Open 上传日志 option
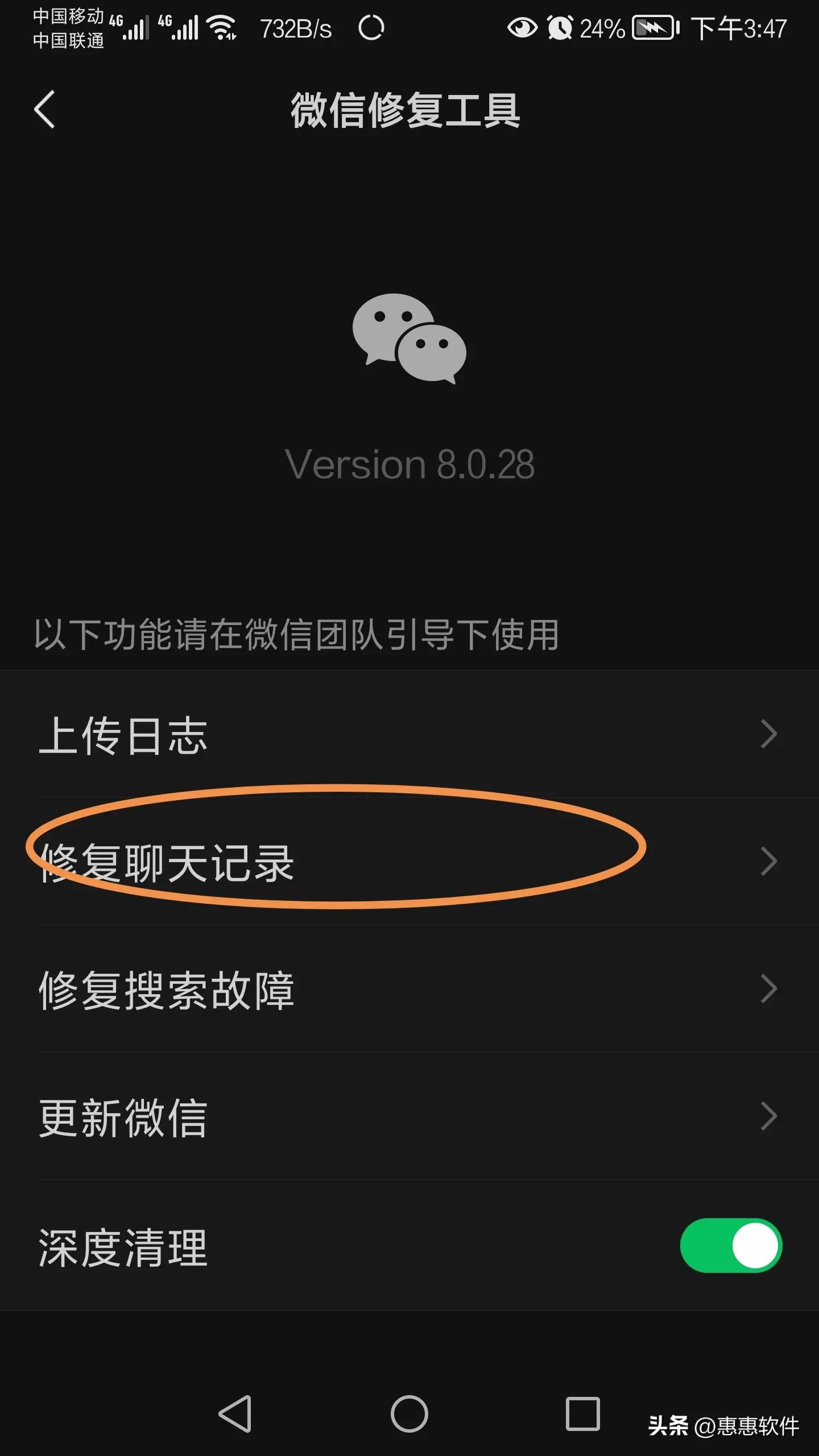819x1456 pixels. [409, 734]
